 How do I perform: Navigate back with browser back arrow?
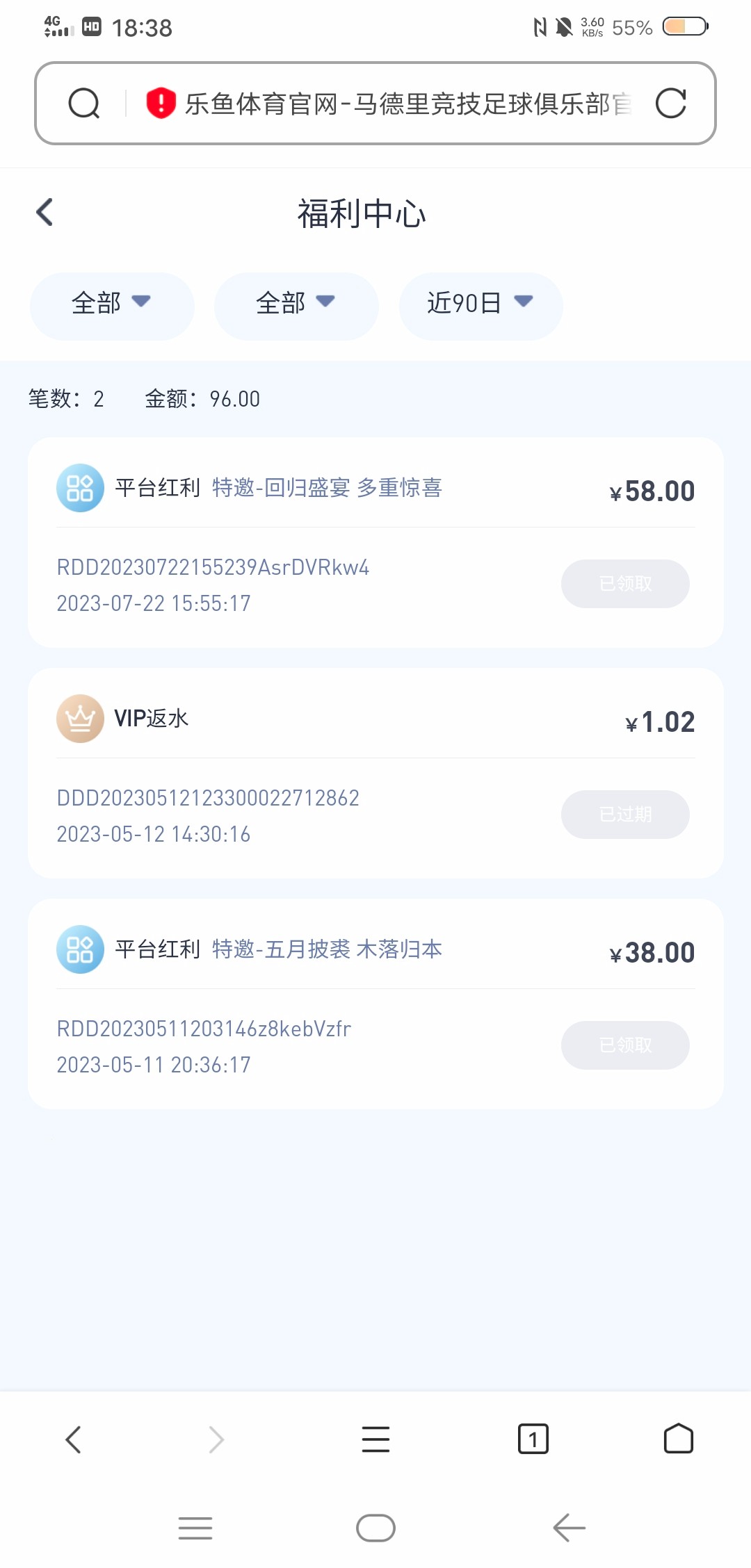(73, 1439)
